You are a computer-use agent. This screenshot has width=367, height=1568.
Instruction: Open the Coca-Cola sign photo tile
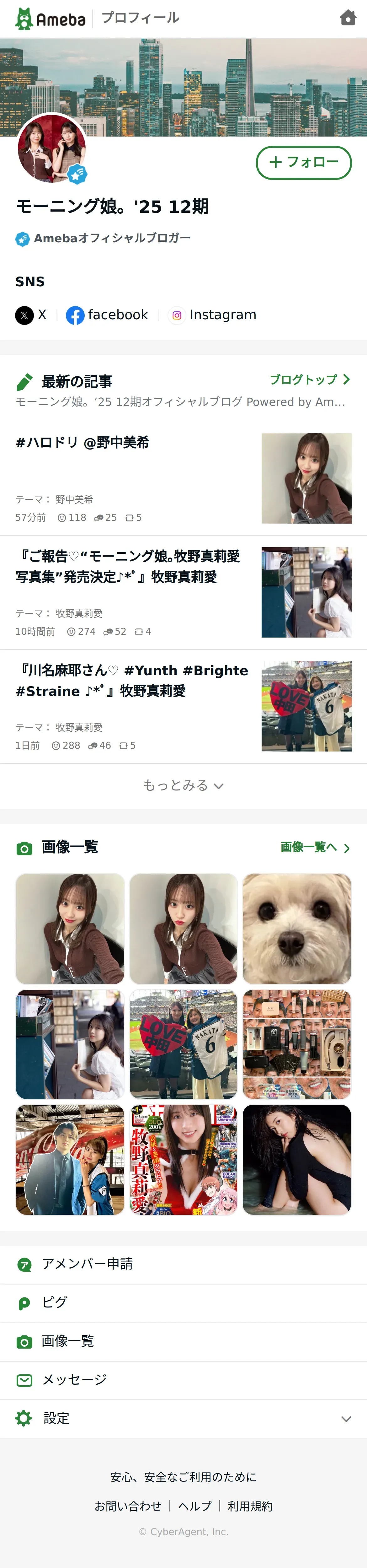coord(70,1159)
